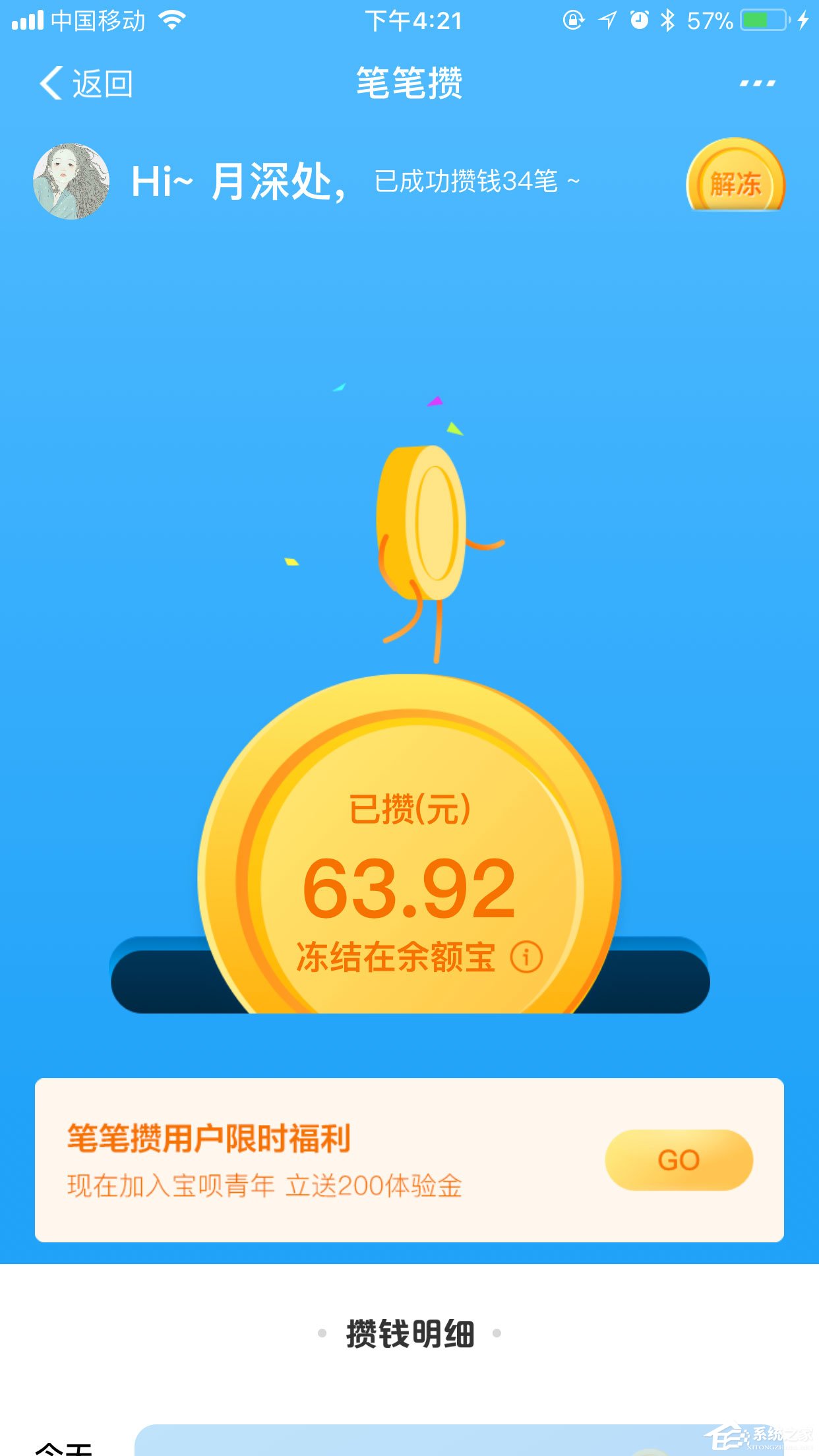The width and height of the screenshot is (819, 1456).
Task: Tap the 笔笔攒 title at the top
Action: pos(409,83)
